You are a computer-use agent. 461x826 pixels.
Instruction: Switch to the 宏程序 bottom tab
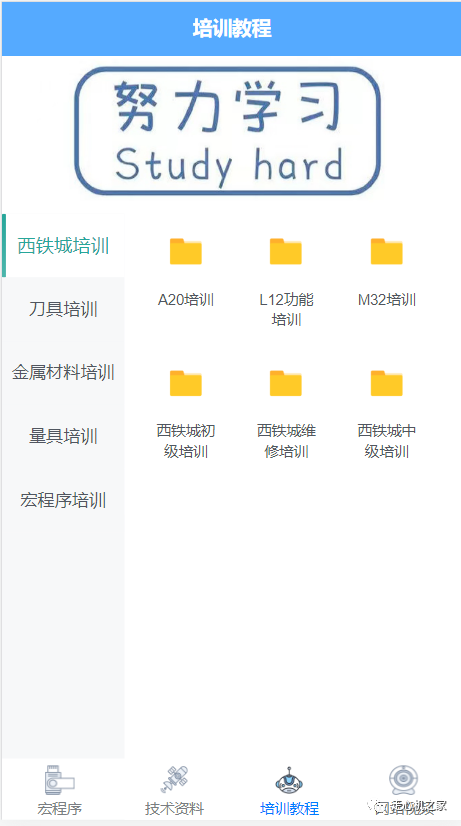[x=60, y=790]
